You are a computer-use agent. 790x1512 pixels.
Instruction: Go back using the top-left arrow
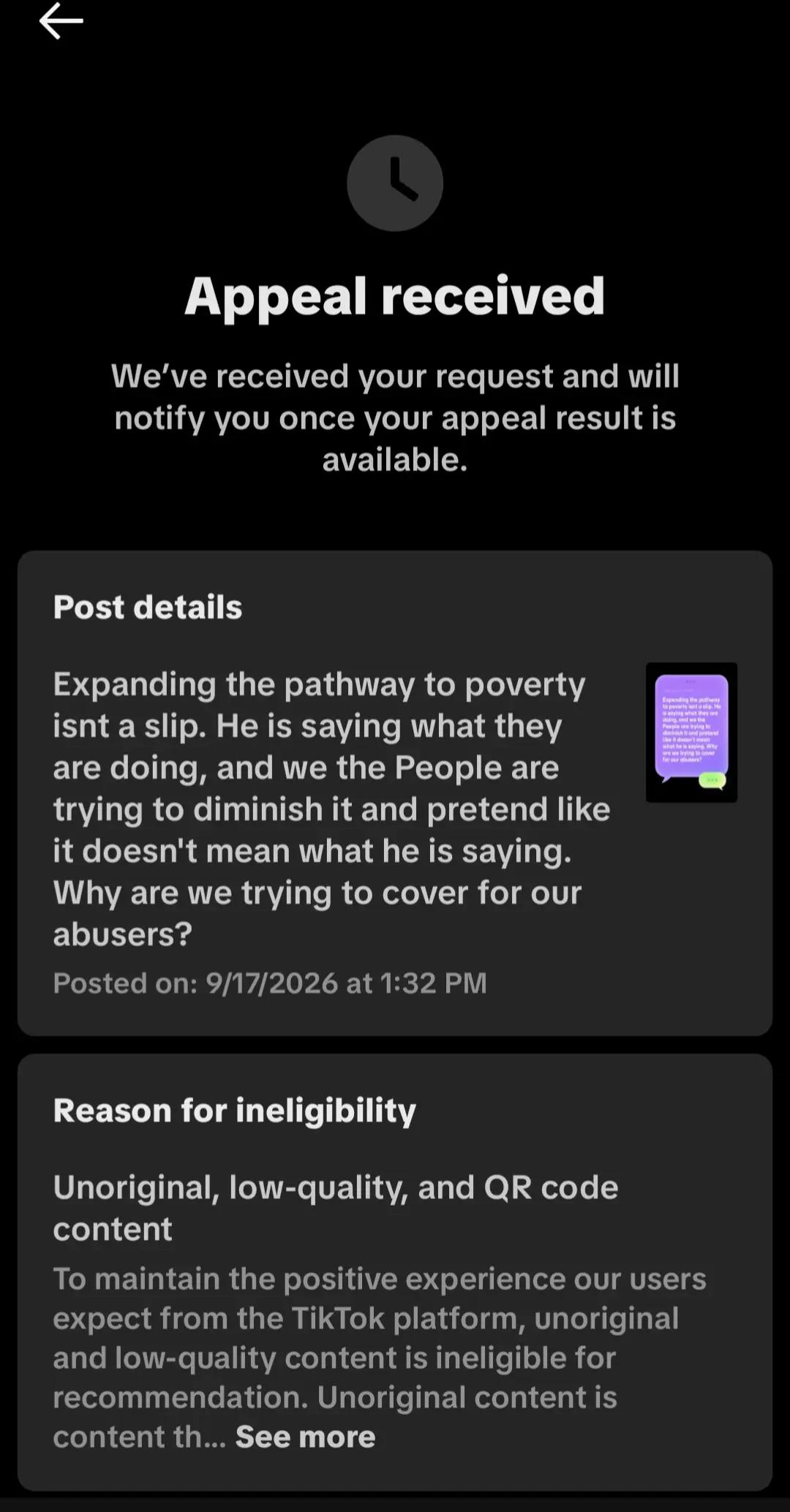click(61, 20)
